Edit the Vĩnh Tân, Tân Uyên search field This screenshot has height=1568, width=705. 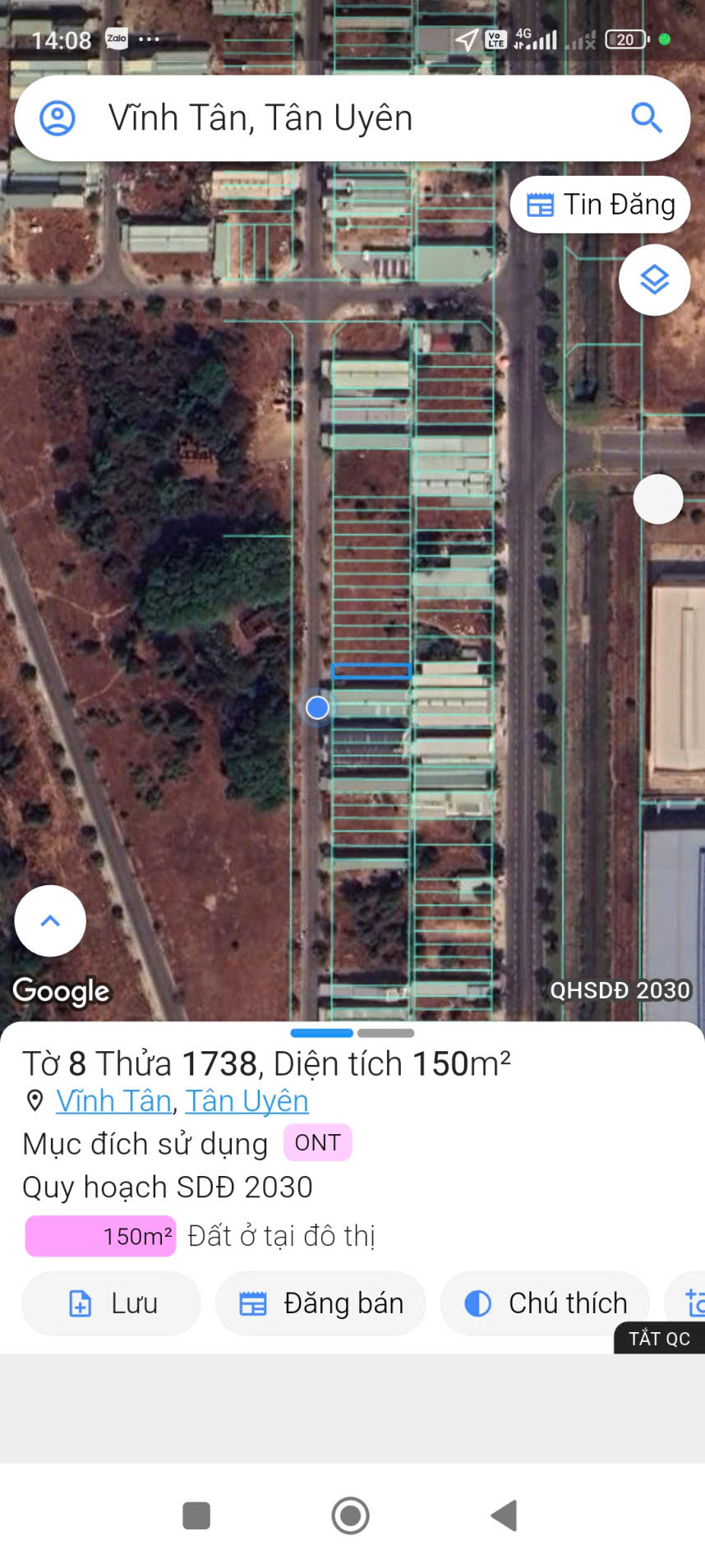coord(345,118)
